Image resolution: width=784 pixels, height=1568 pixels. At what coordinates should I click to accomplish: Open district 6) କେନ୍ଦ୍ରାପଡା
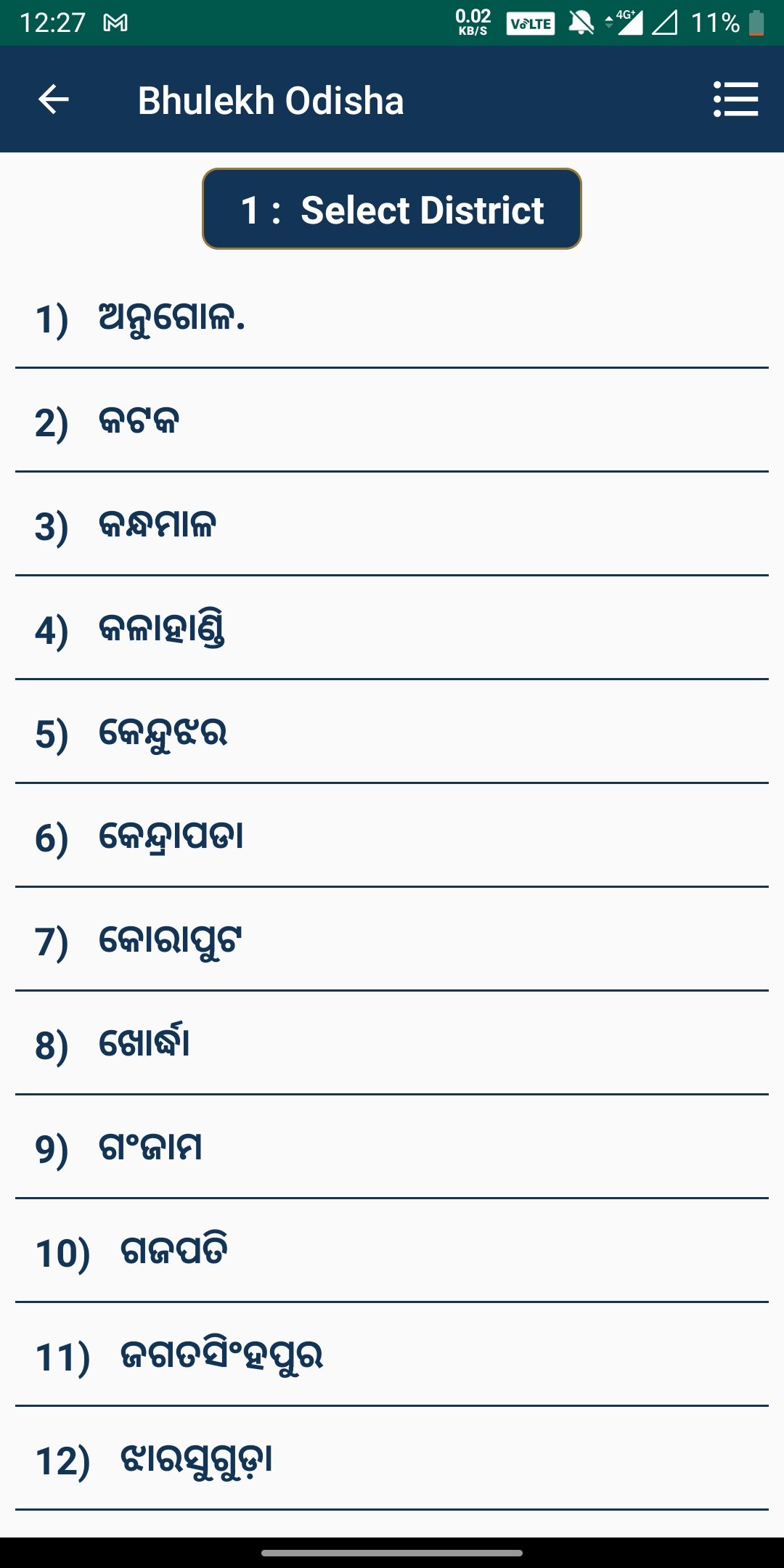pos(392,836)
